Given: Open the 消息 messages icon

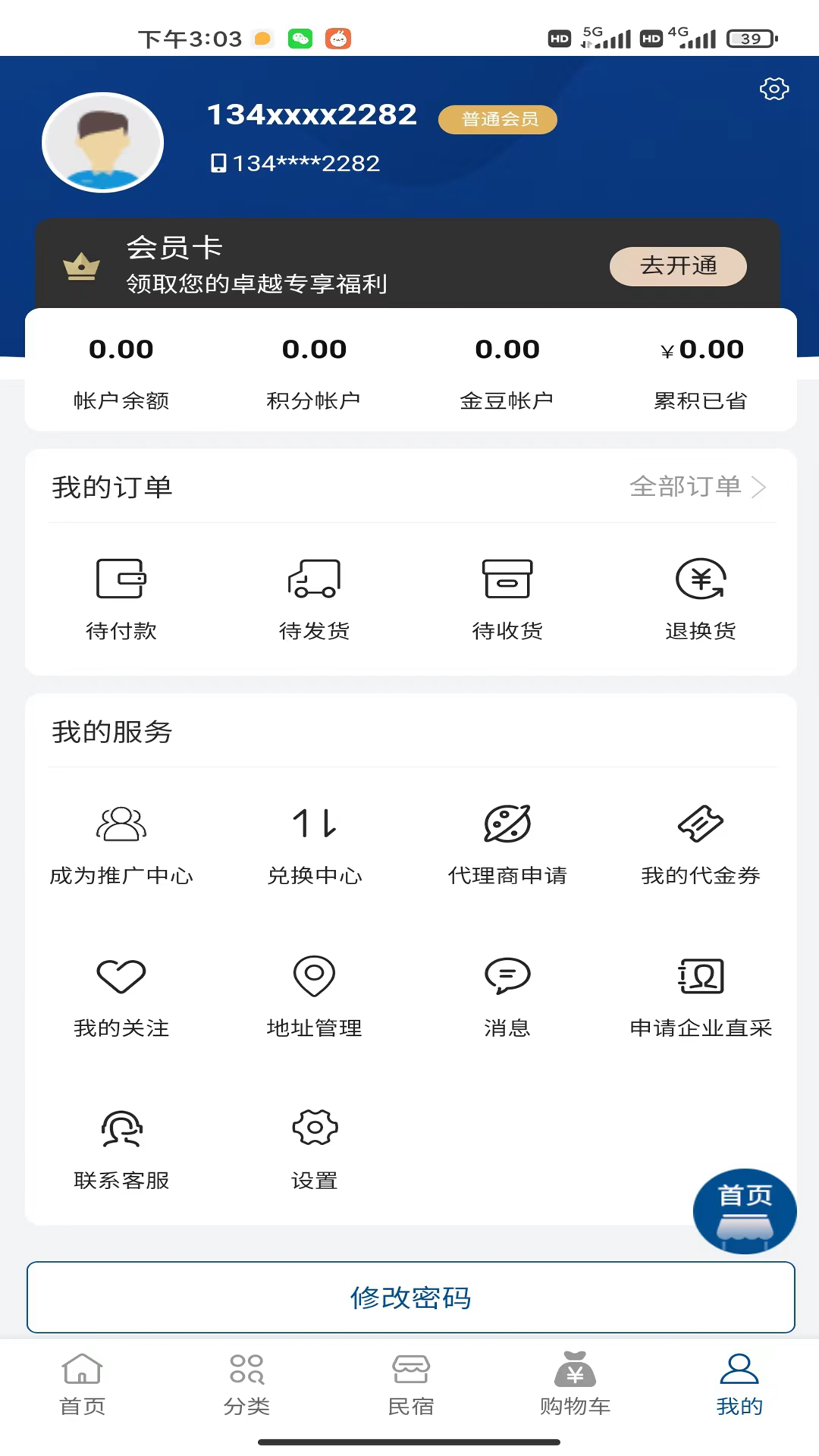Looking at the screenshot, I should pyautogui.click(x=507, y=993).
